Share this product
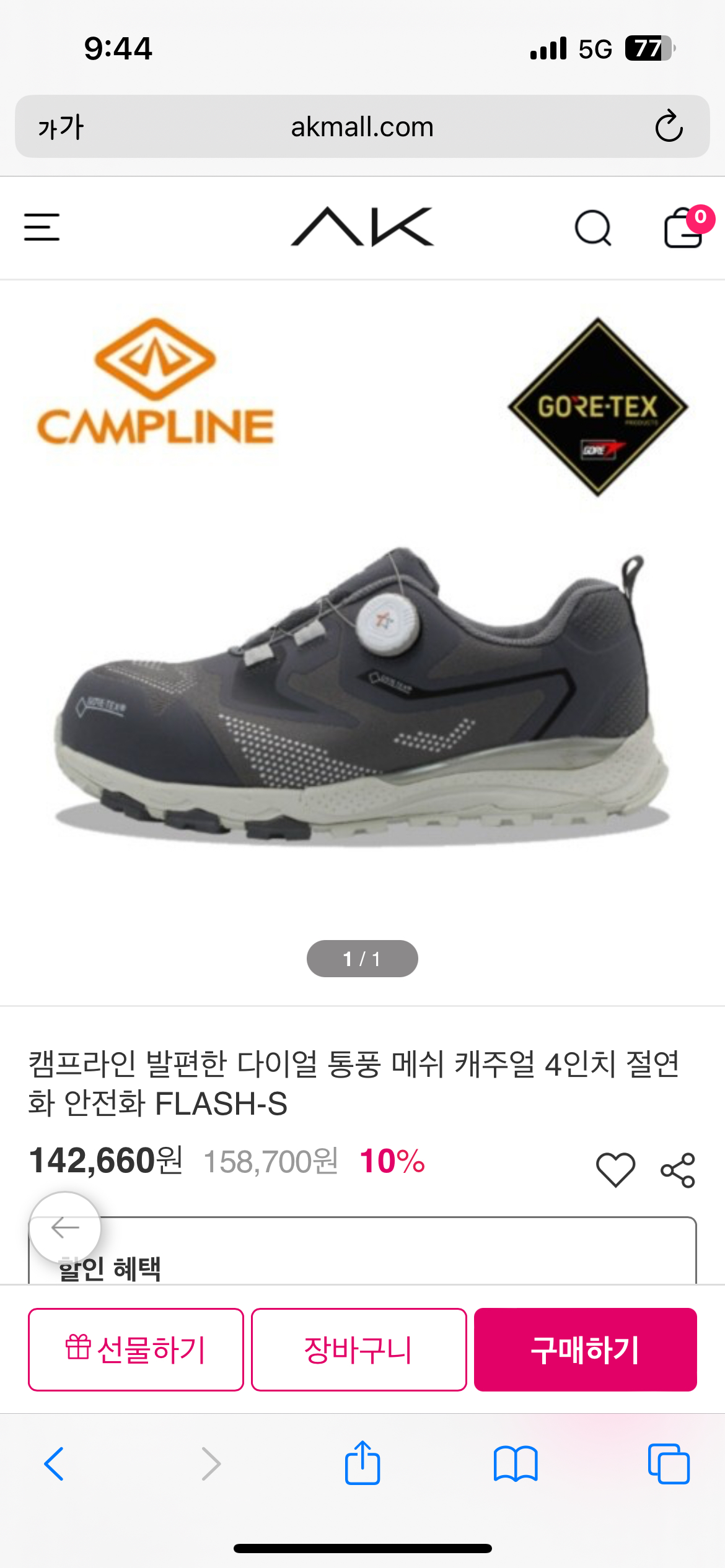Screen dimensions: 725x1568 click(x=678, y=1170)
